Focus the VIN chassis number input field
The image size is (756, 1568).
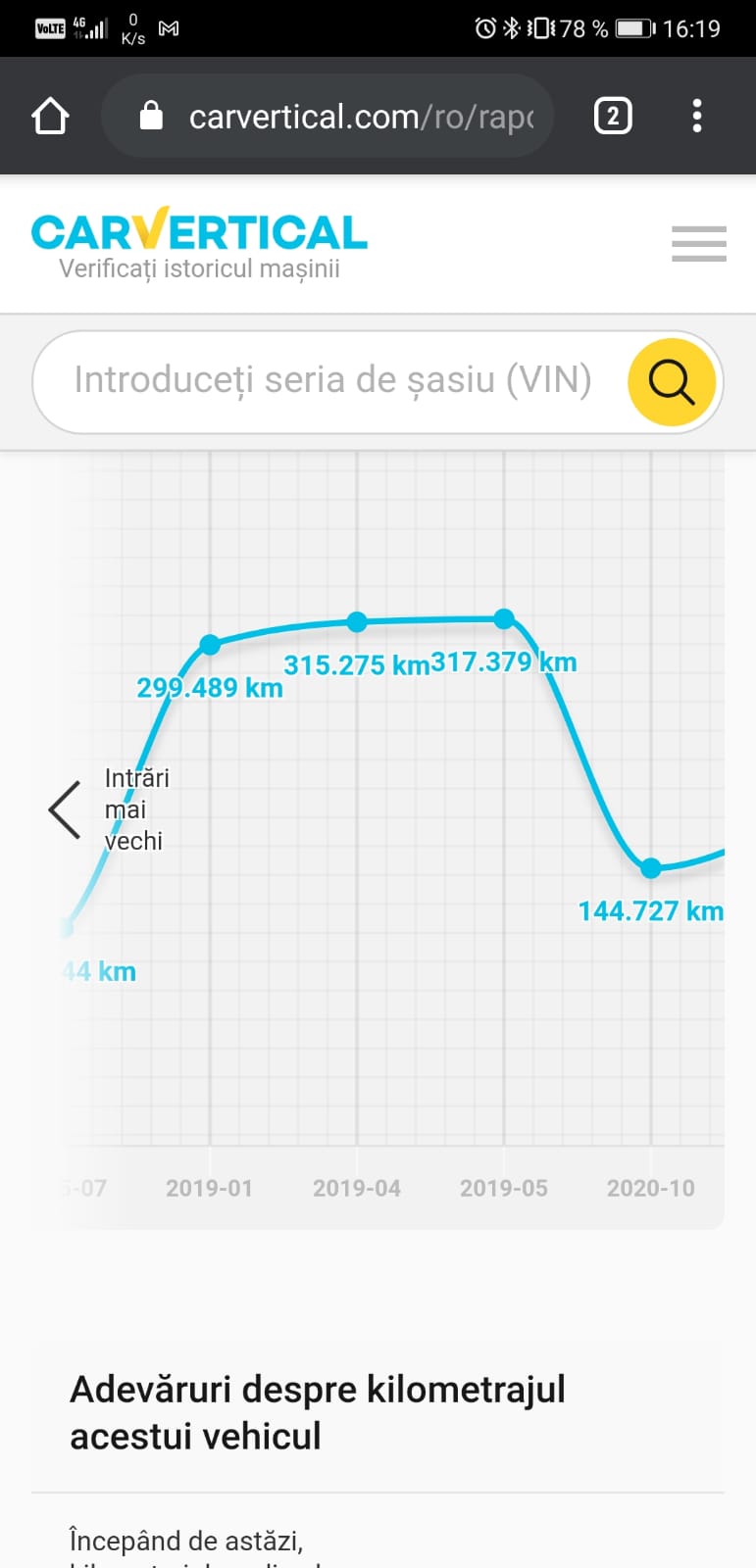[333, 380]
